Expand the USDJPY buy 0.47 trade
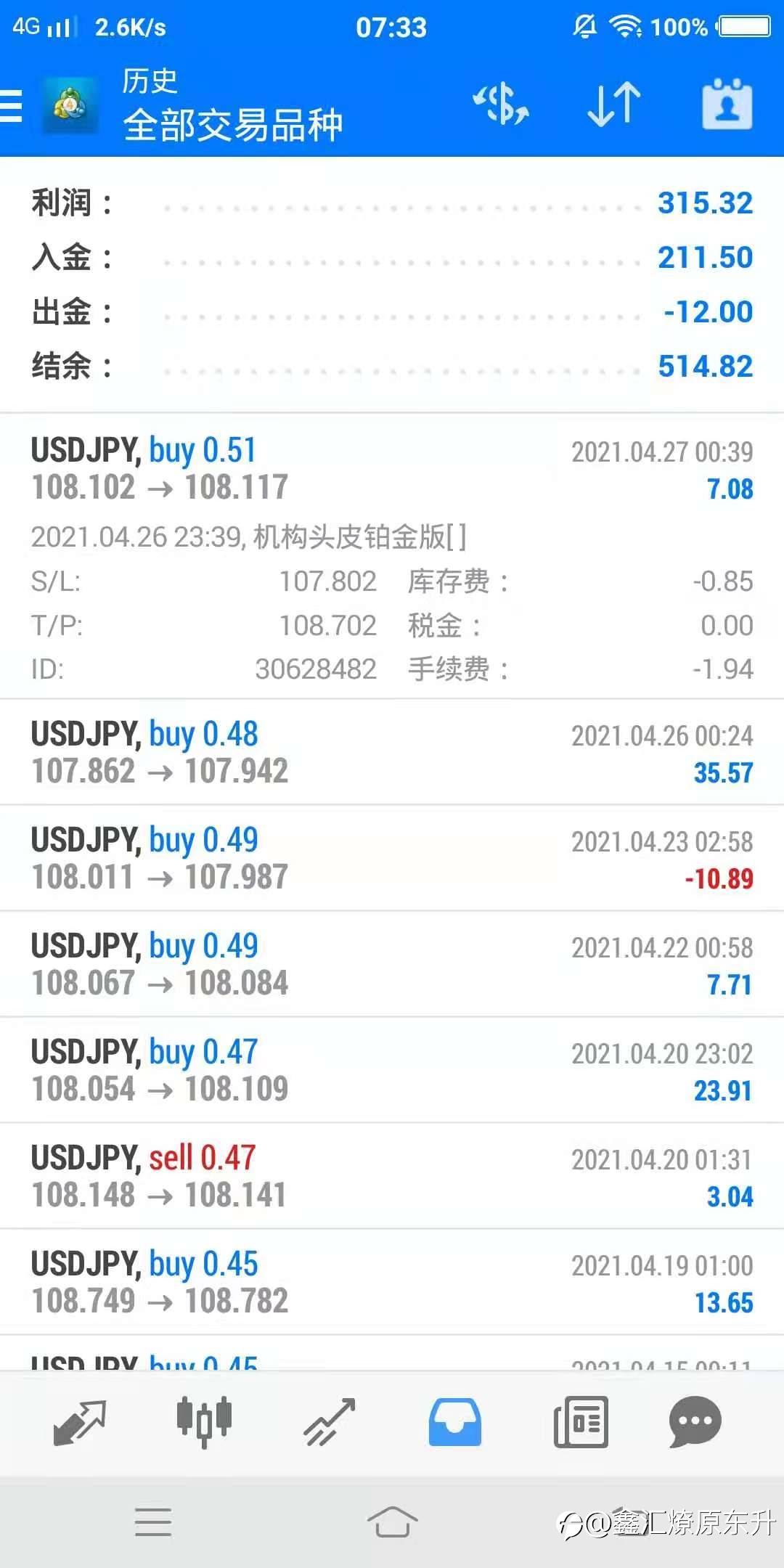This screenshot has height=1568, width=784. point(392,1071)
